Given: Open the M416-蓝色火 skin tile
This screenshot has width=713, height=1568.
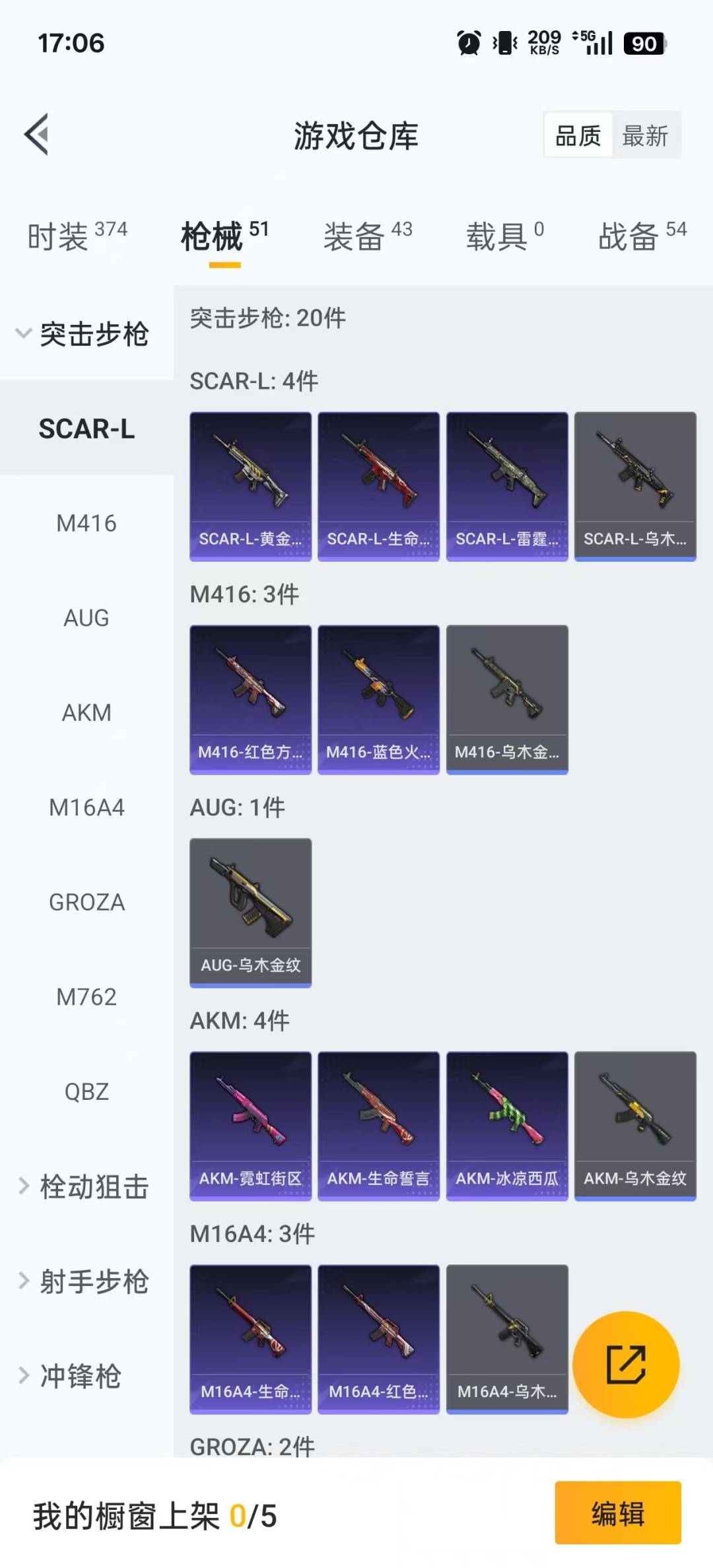Looking at the screenshot, I should pos(378,700).
